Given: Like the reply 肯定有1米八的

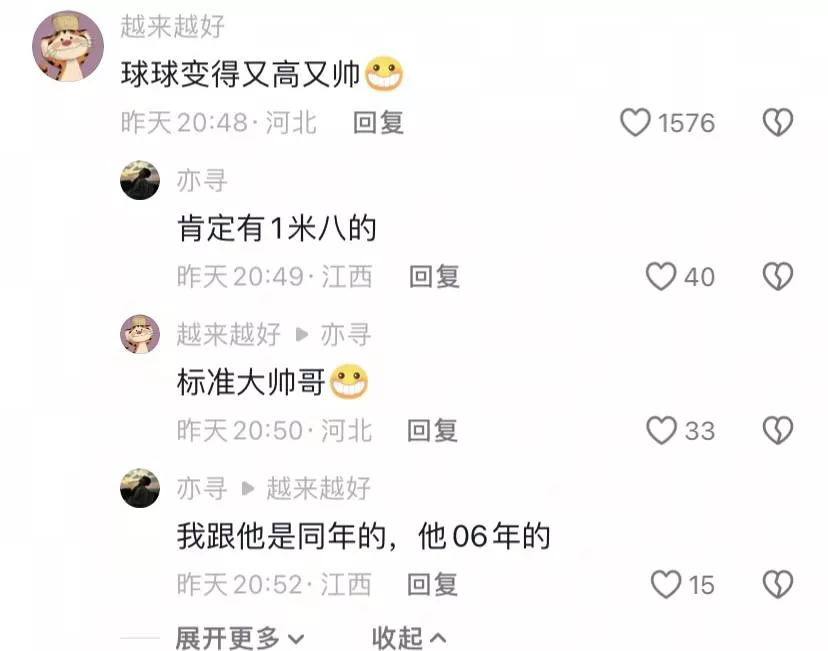Looking at the screenshot, I should [661, 276].
